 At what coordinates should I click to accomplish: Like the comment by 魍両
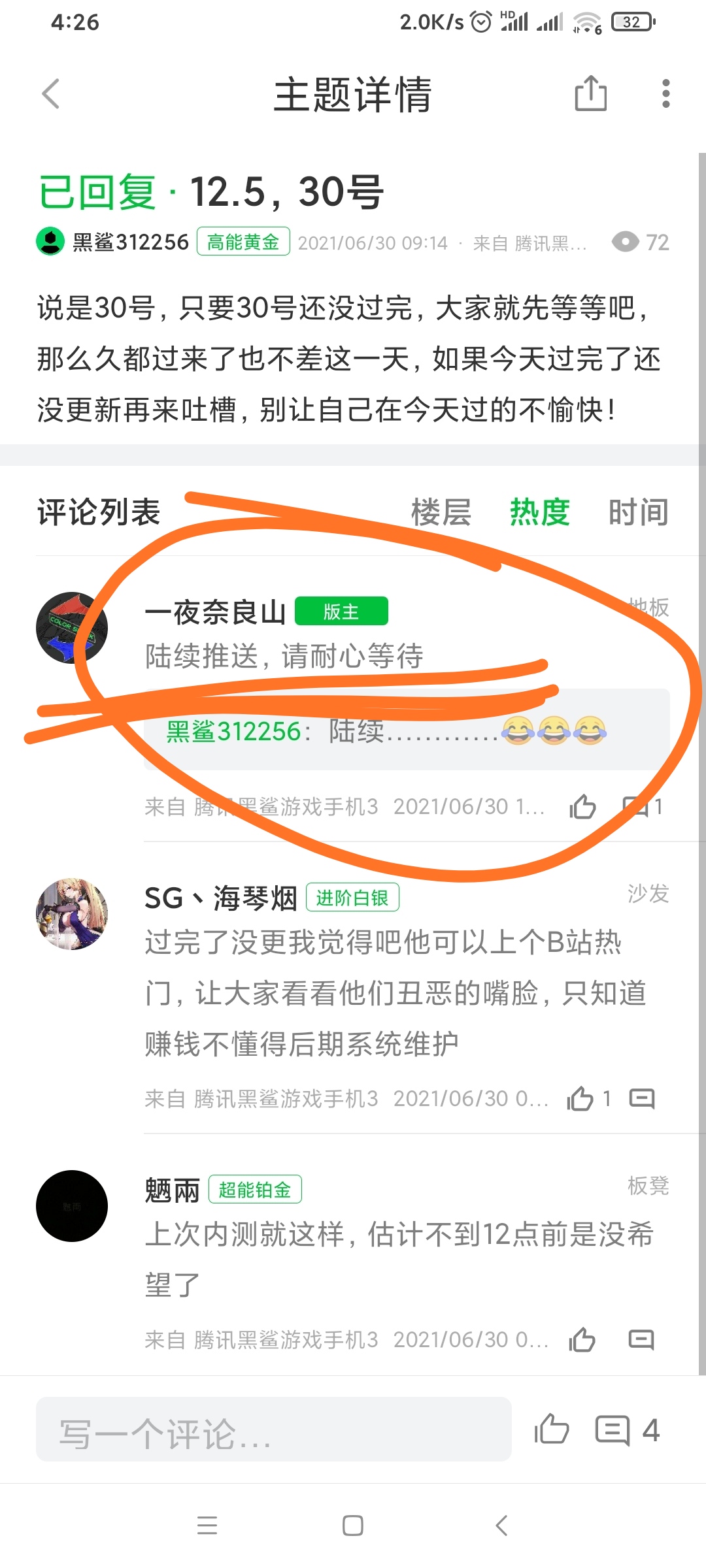coord(582,1340)
